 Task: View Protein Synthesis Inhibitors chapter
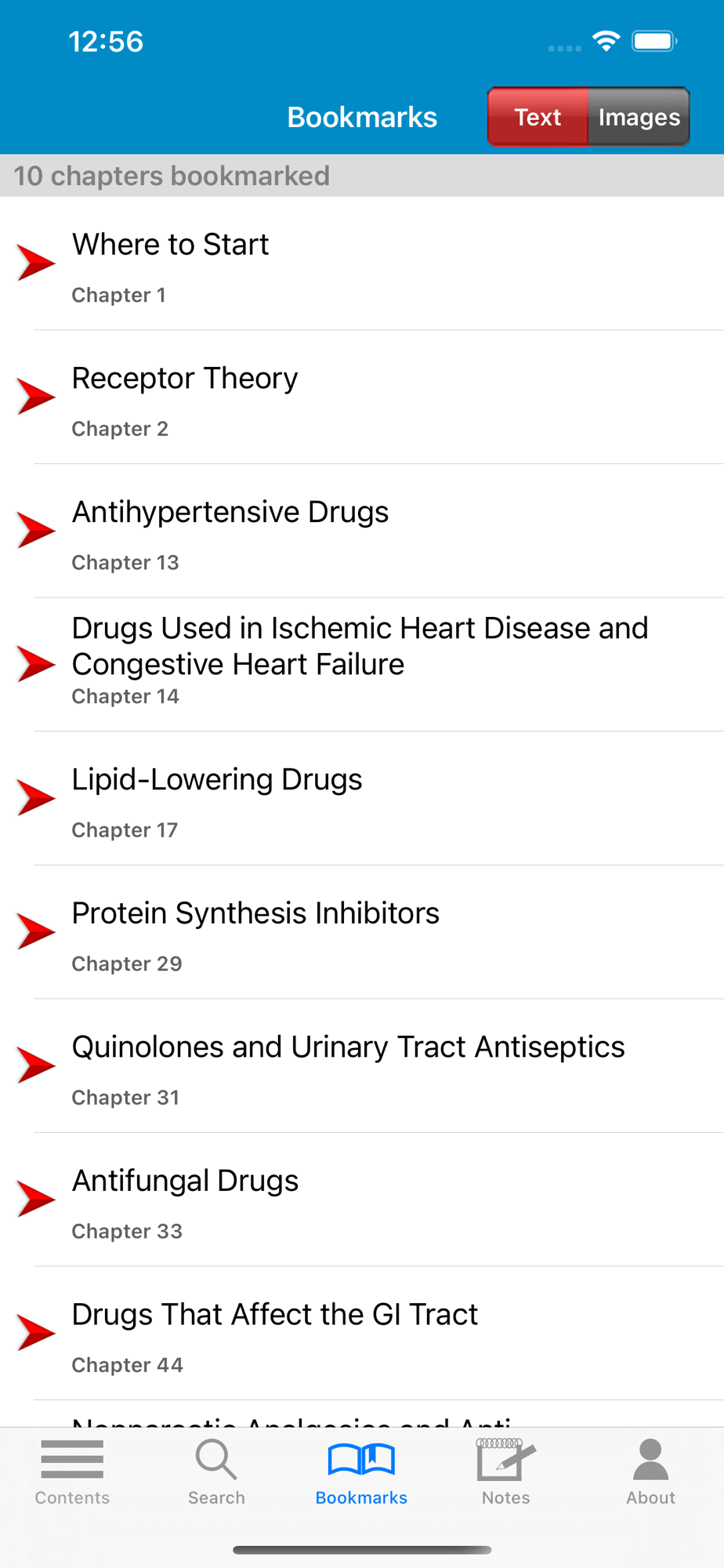[362, 932]
